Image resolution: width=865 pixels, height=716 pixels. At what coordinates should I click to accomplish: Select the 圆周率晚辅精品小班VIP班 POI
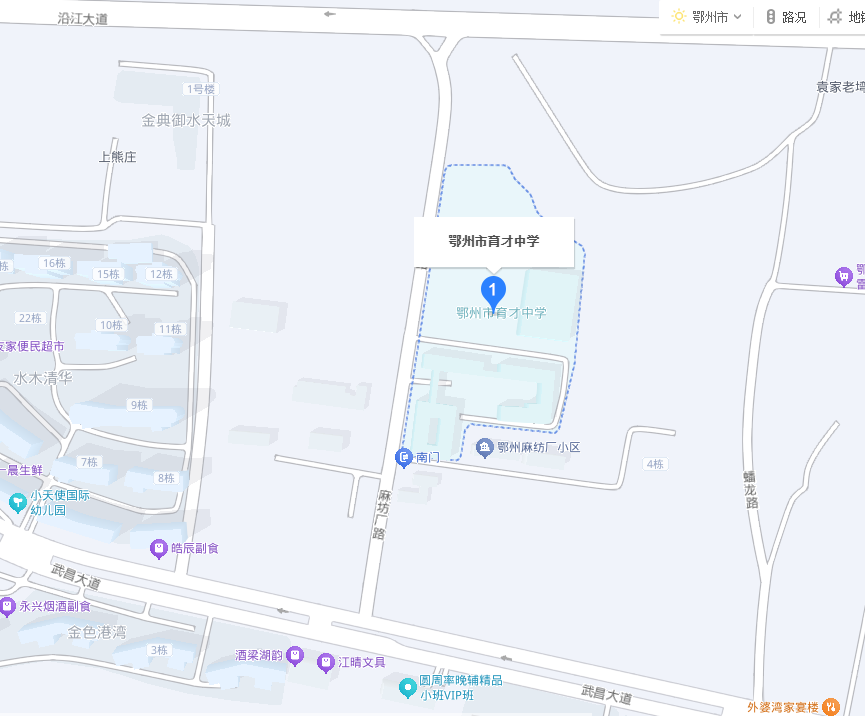tap(407, 688)
